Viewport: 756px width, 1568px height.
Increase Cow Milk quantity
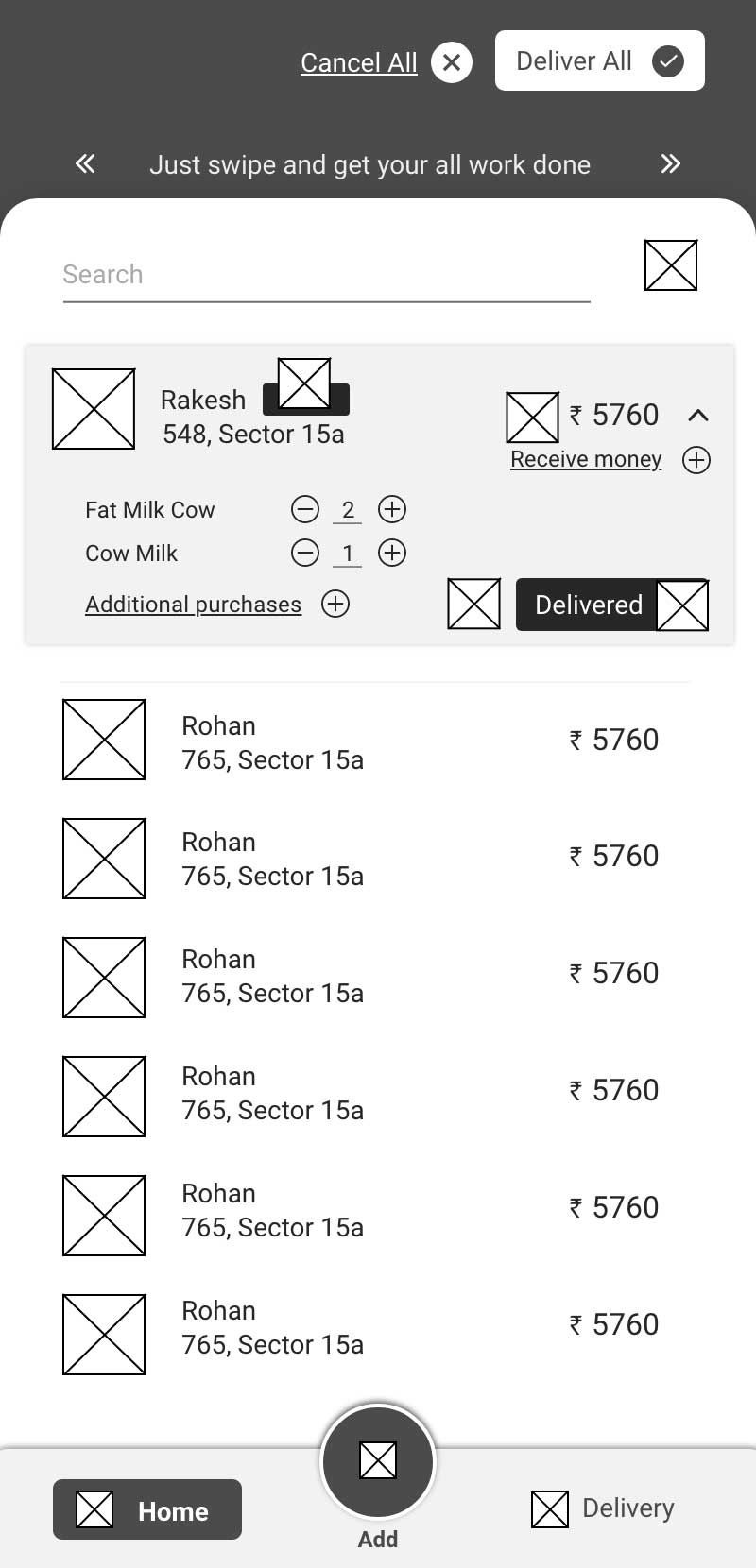392,553
